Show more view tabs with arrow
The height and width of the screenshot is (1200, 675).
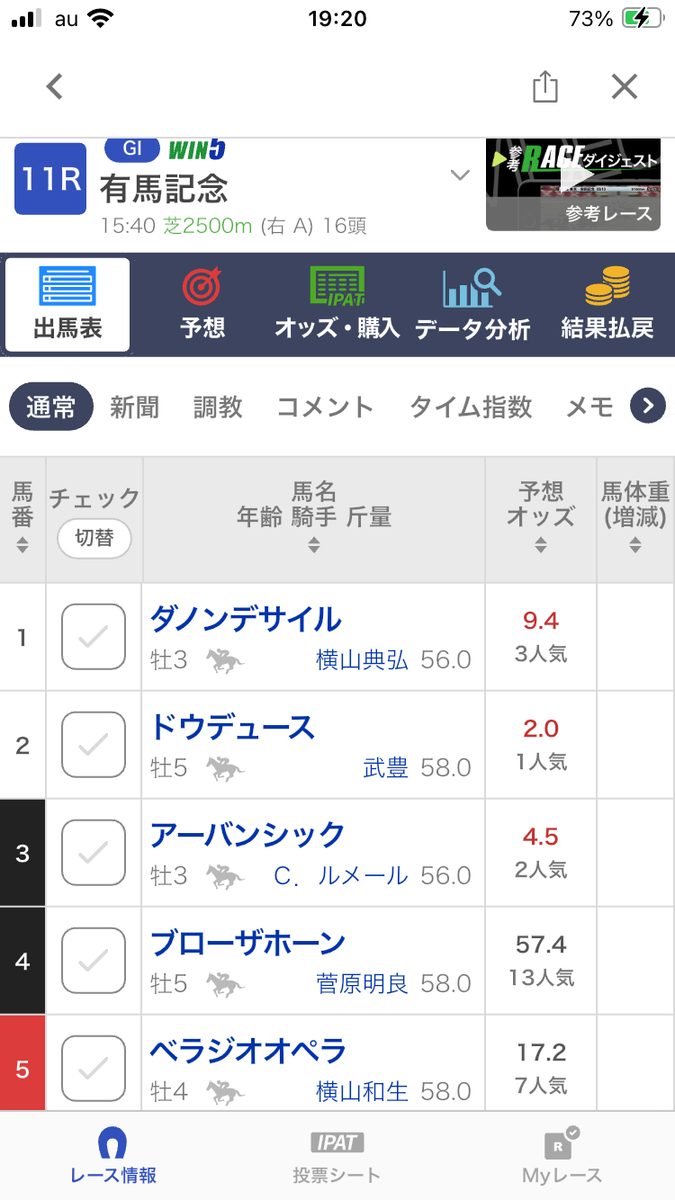coord(648,406)
